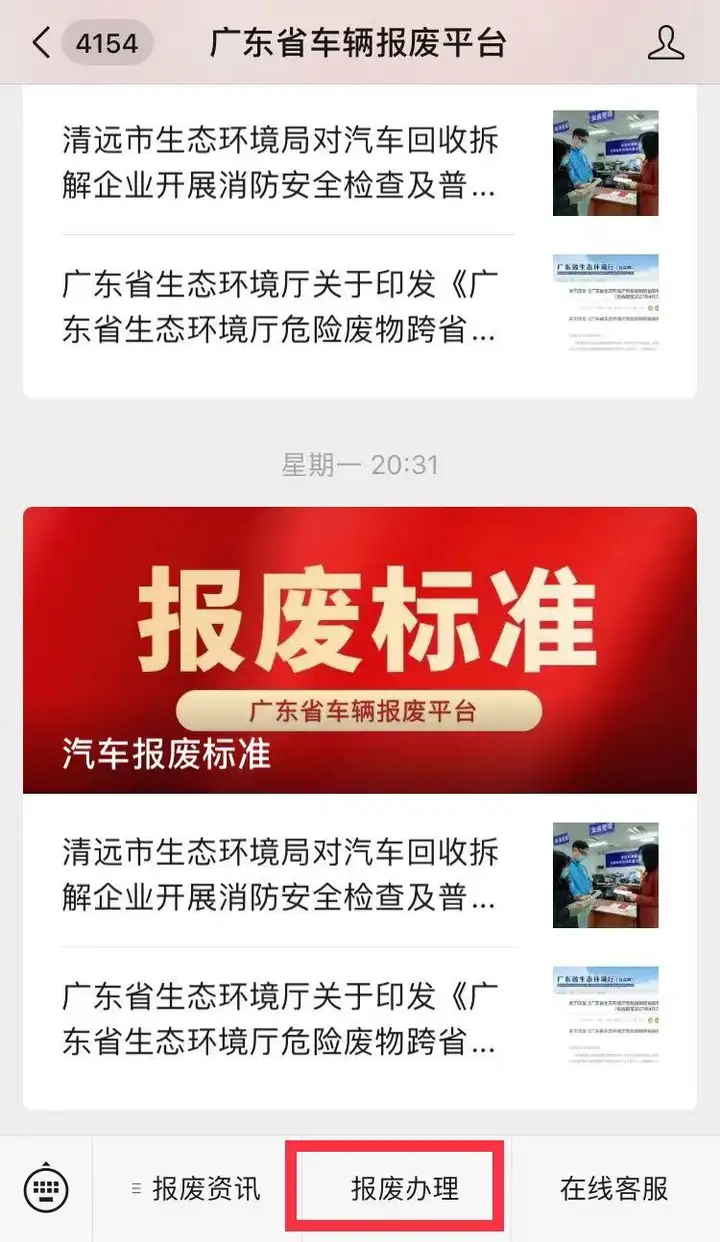Switch to keyboard input mode
This screenshot has width=720, height=1242.
point(45,1189)
